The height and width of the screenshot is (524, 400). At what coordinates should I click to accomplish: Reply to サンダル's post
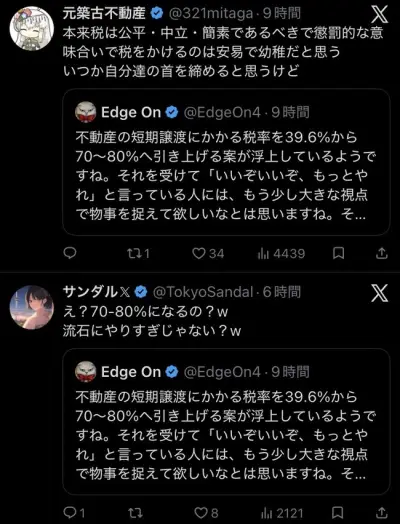point(74,513)
